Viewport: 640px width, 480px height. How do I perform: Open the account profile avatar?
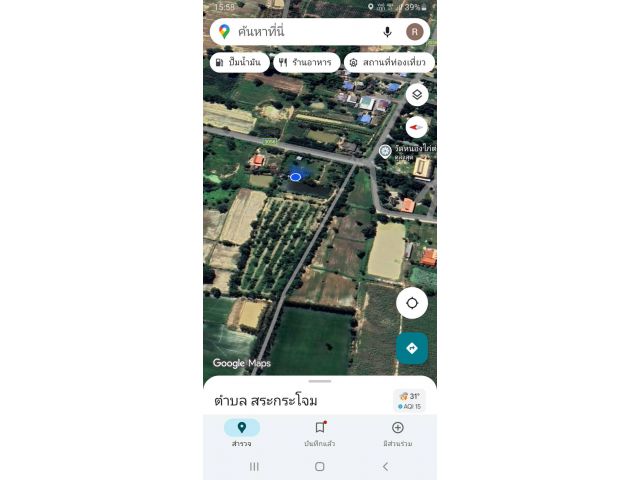[x=414, y=32]
